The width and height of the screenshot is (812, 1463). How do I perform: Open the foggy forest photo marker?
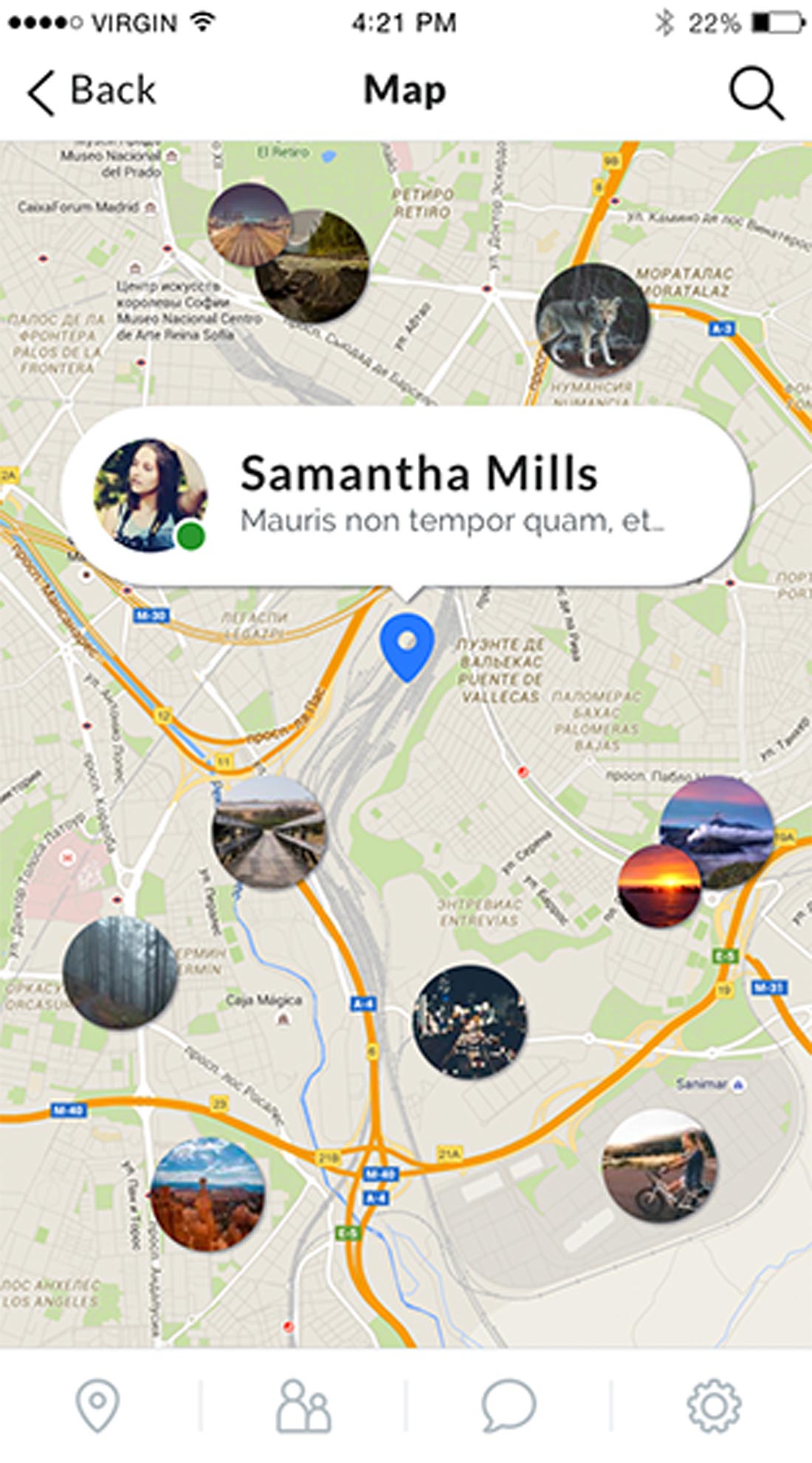(120, 973)
